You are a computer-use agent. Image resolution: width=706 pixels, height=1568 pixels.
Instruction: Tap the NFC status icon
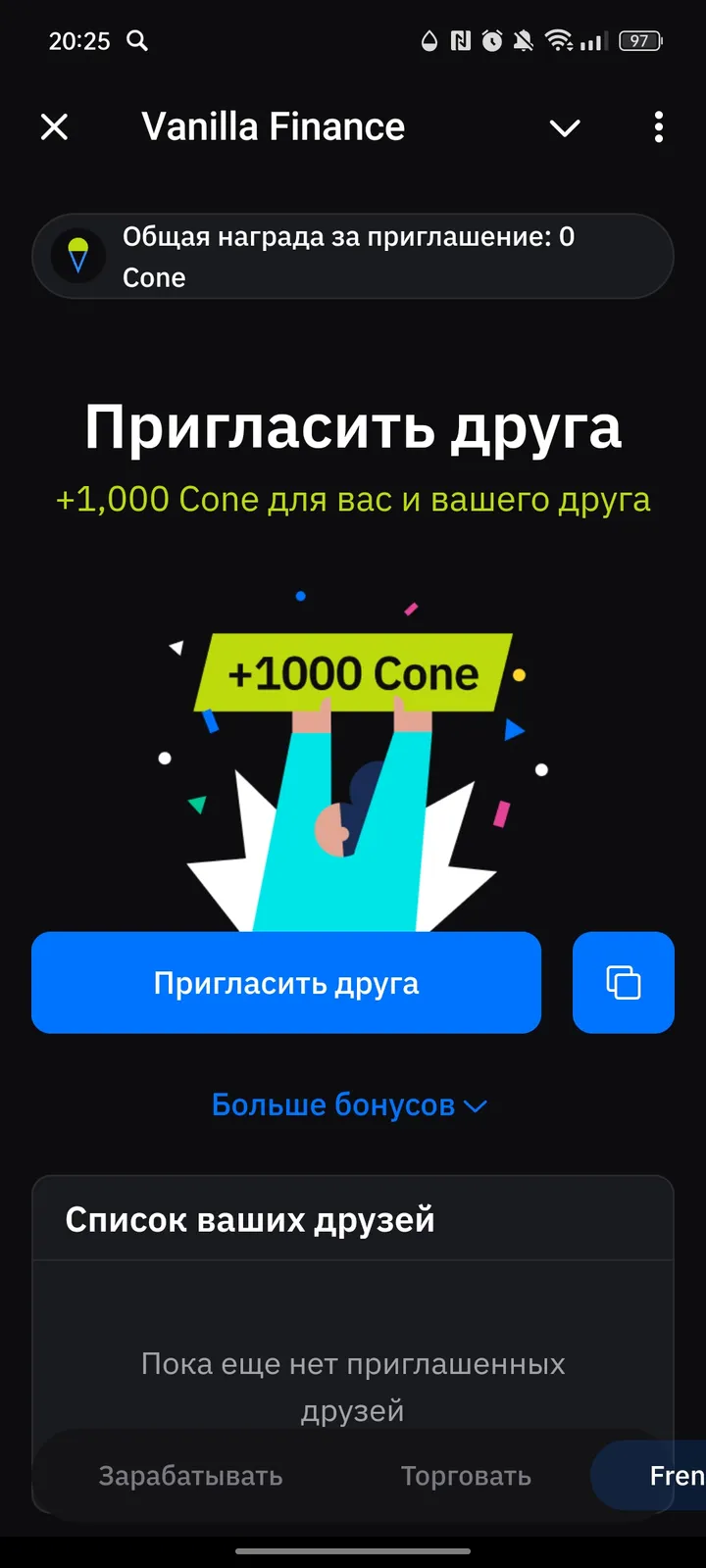[x=460, y=41]
